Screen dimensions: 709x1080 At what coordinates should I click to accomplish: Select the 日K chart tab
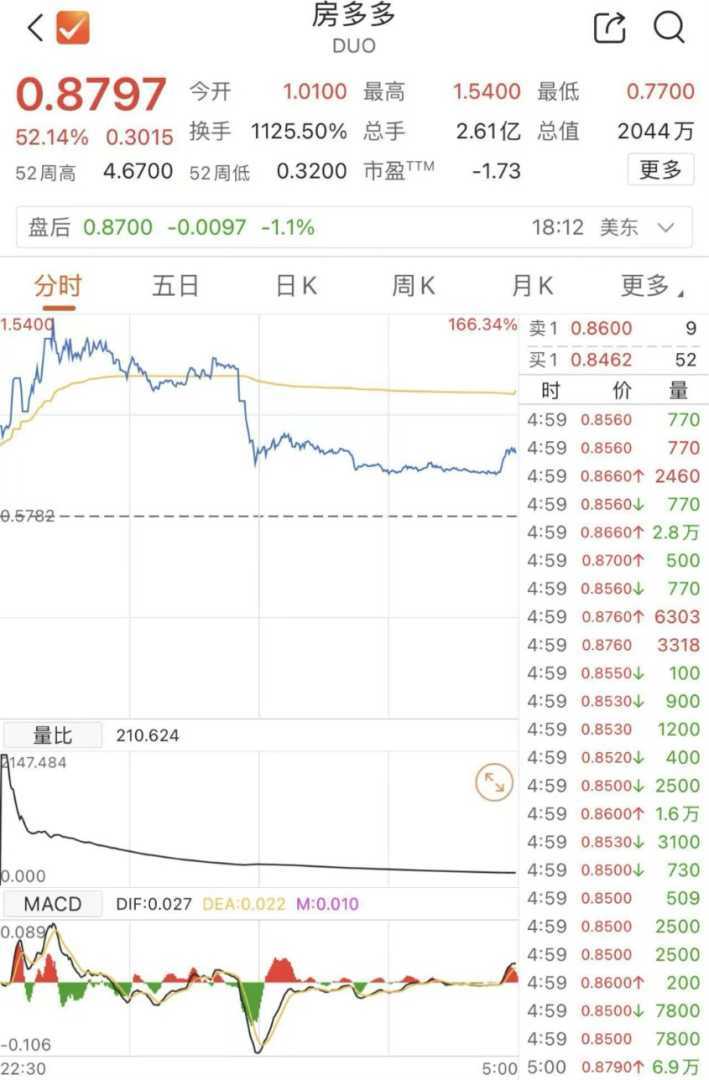[296, 286]
